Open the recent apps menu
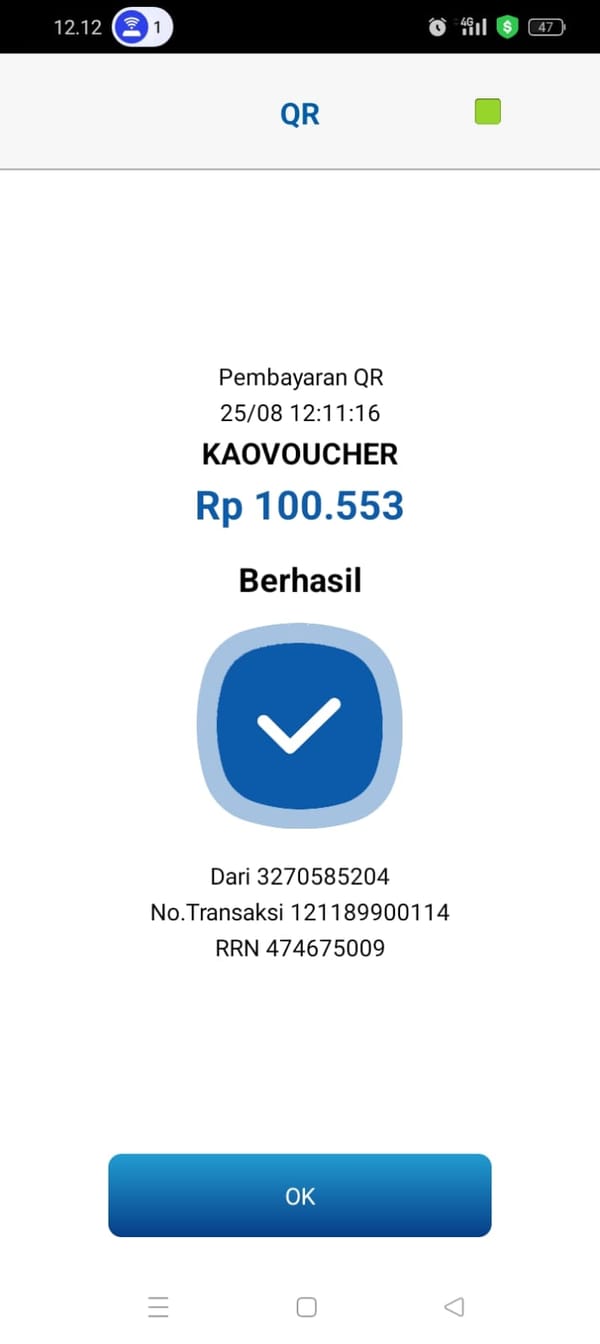600x1344 pixels. coord(158,1306)
